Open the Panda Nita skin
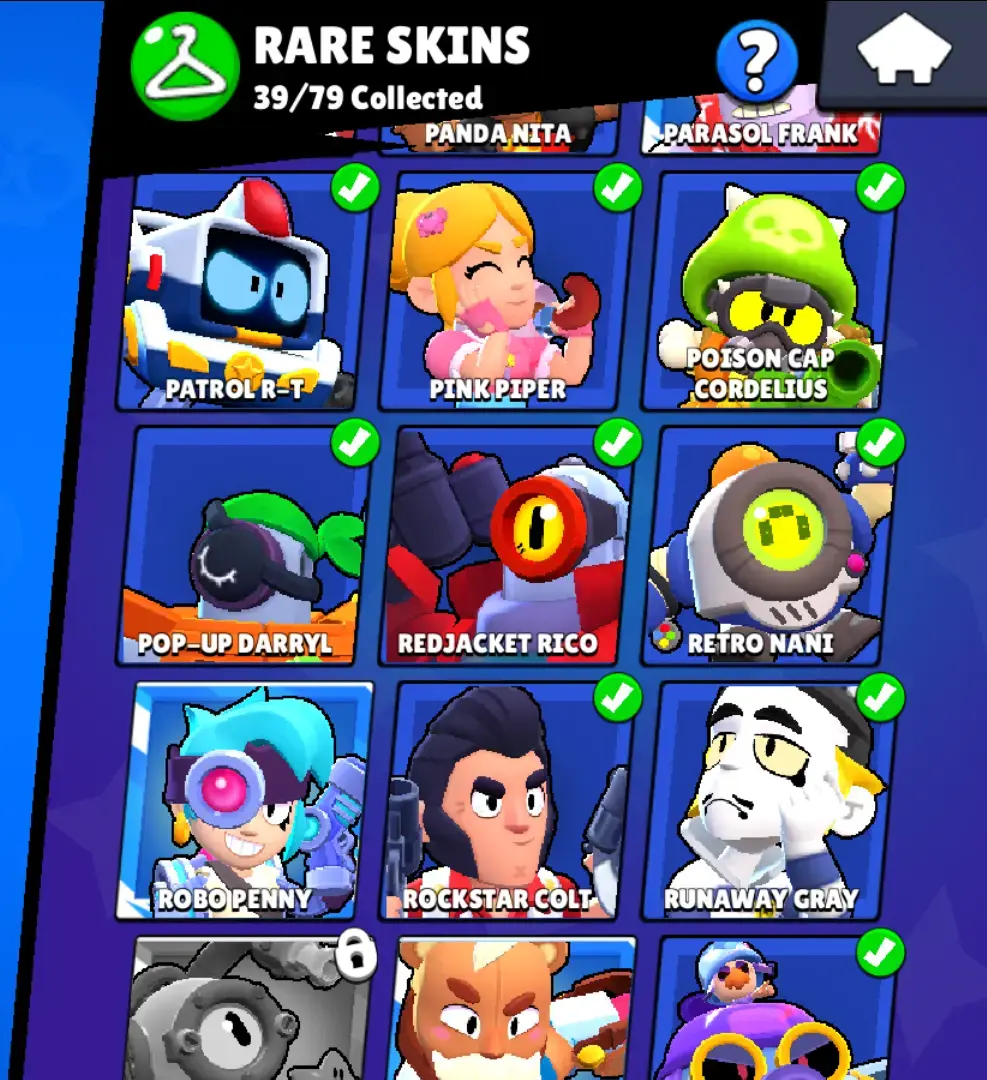Viewport: 987px width, 1080px height. 498,132
